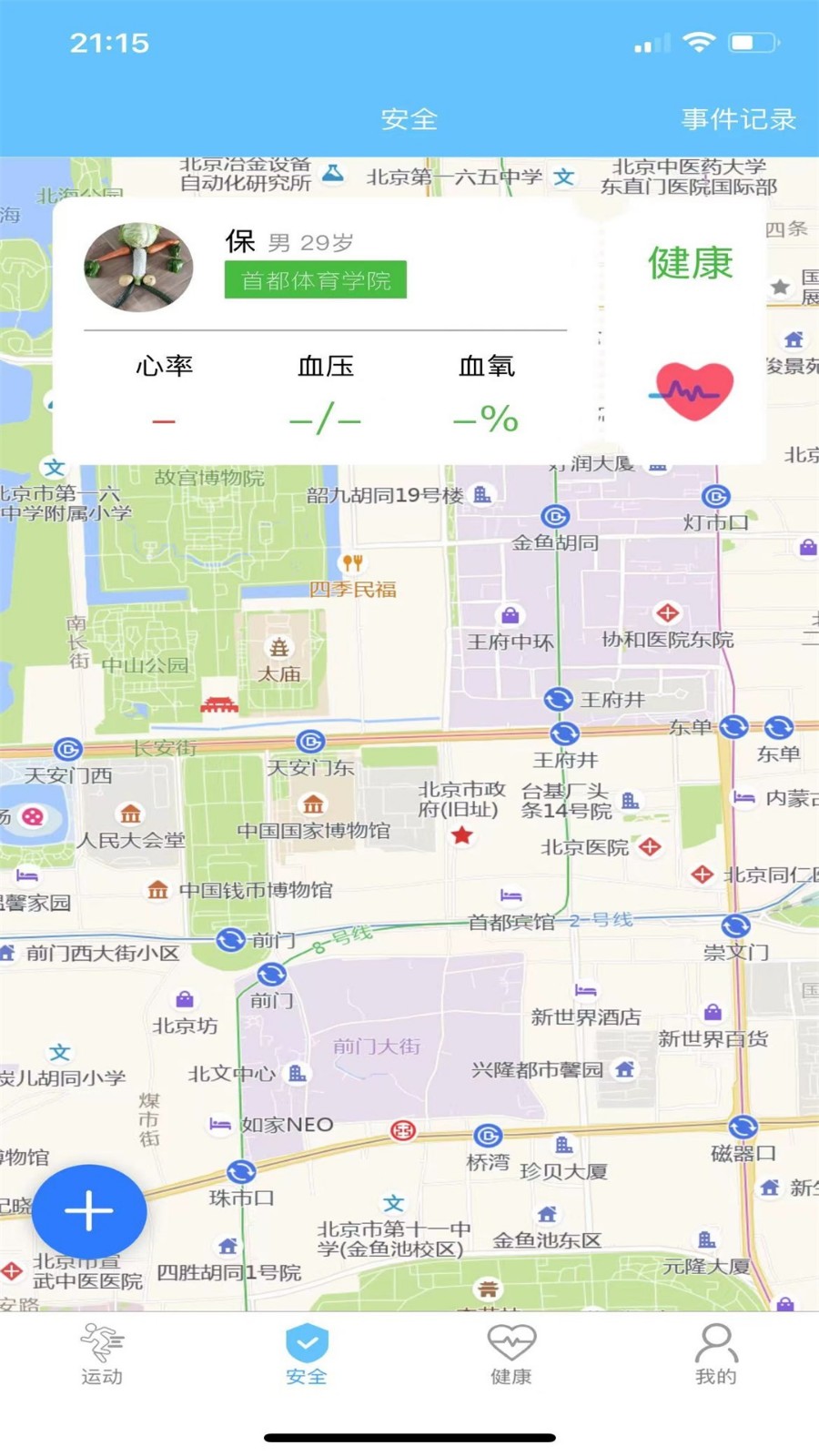Select the 安全 tab
This screenshot has height=1456, width=819.
307,1353
